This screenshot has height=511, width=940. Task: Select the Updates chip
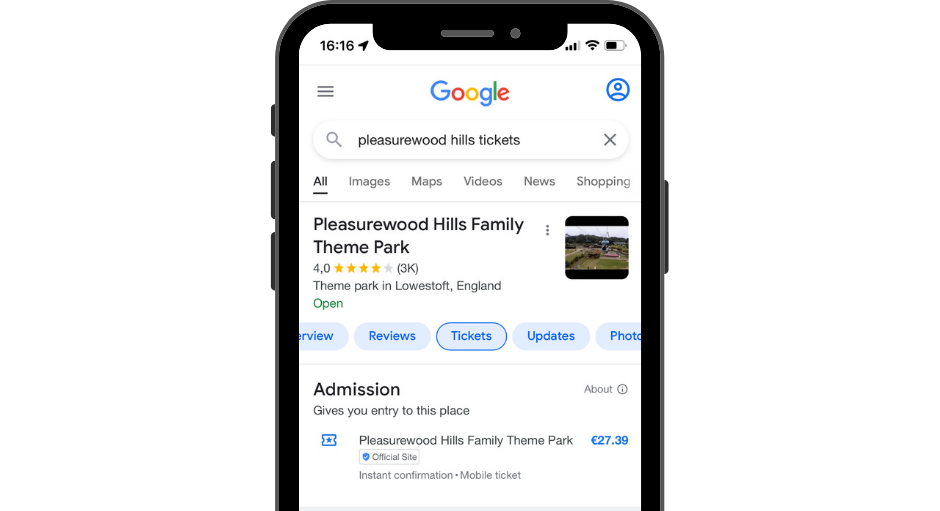click(x=551, y=336)
